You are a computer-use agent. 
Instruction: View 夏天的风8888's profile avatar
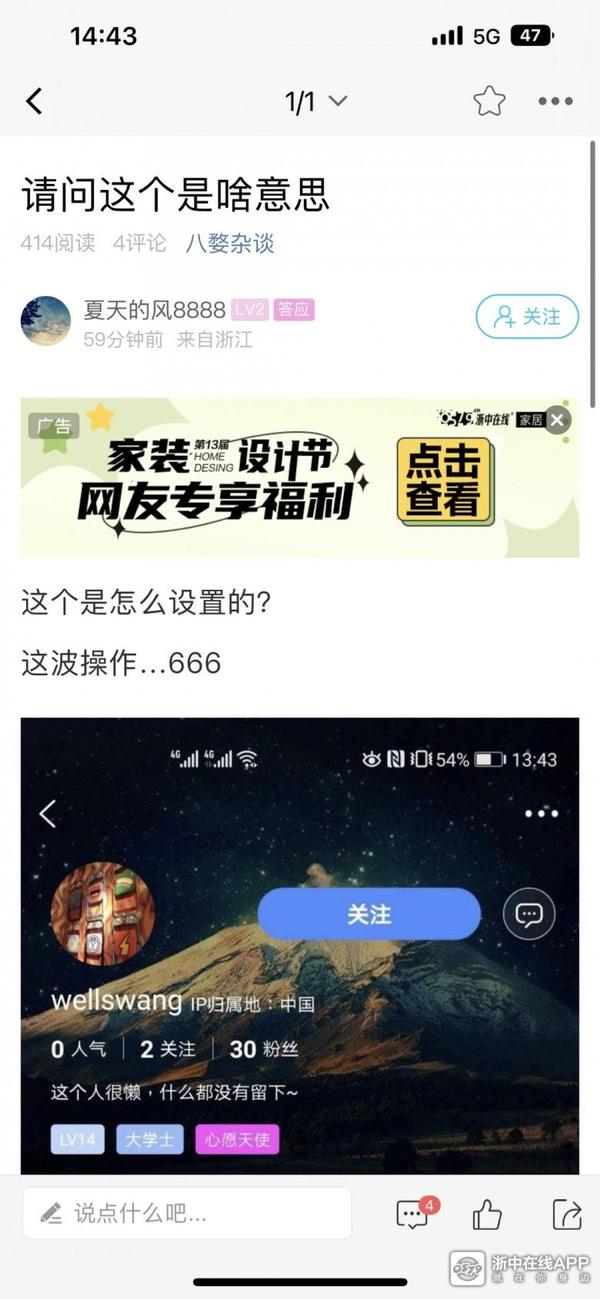click(x=46, y=321)
